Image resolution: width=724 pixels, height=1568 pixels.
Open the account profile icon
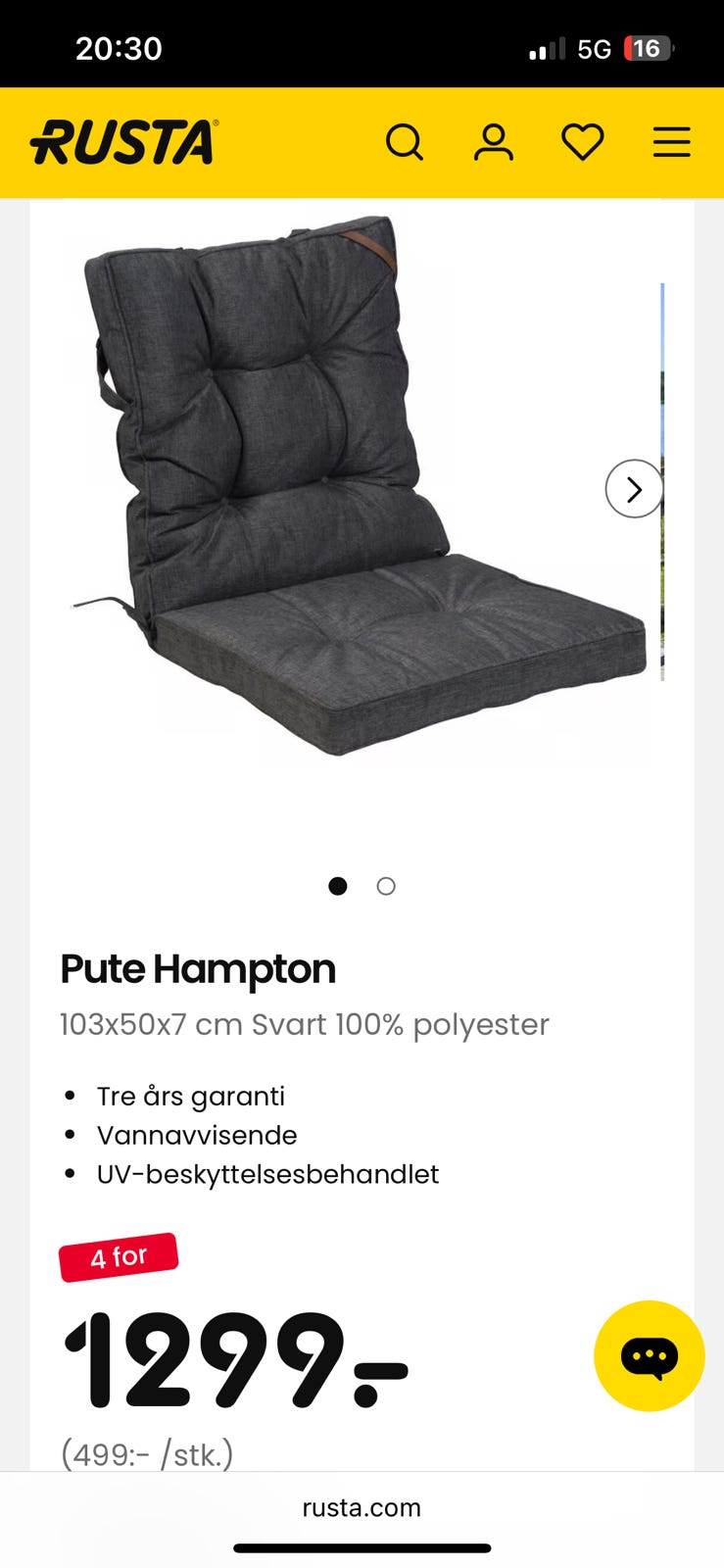(x=494, y=142)
